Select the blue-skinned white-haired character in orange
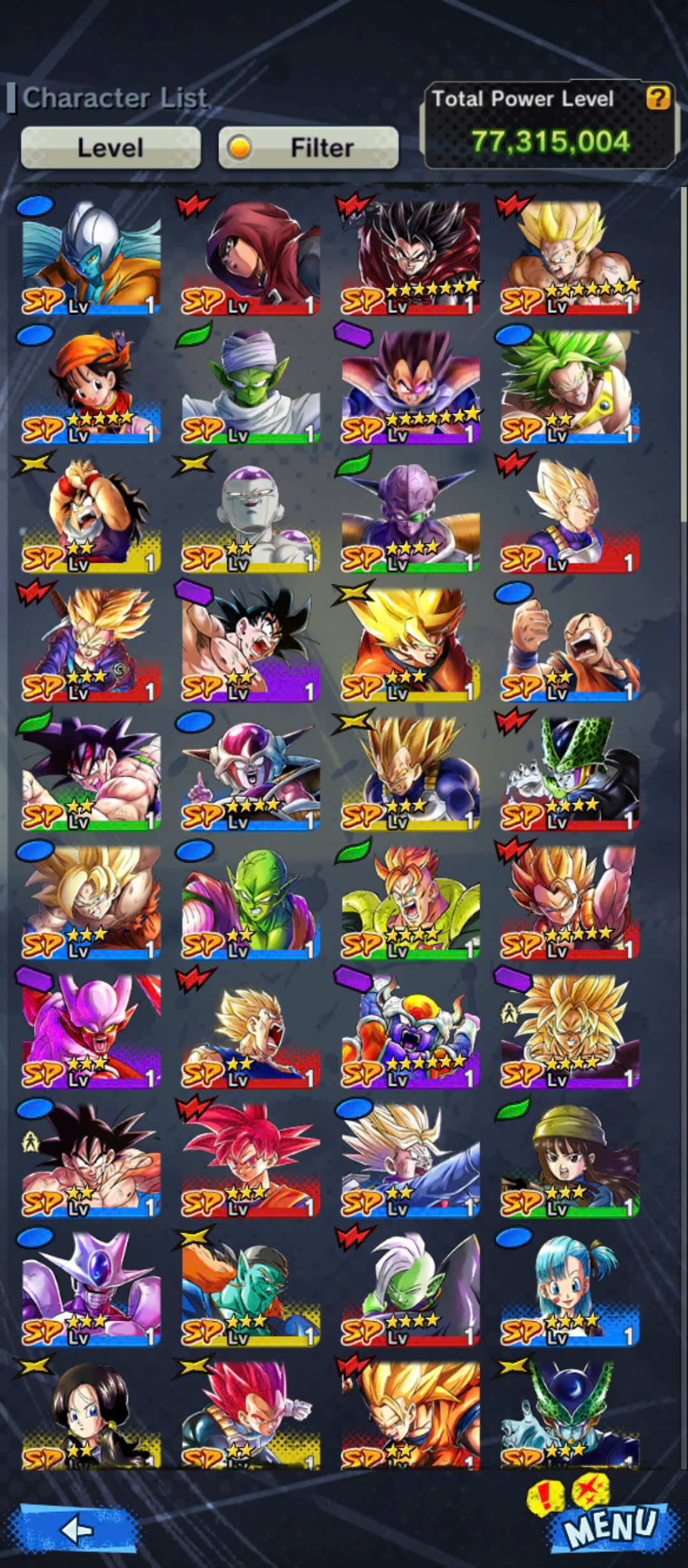This screenshot has width=688, height=1568. coord(90,257)
